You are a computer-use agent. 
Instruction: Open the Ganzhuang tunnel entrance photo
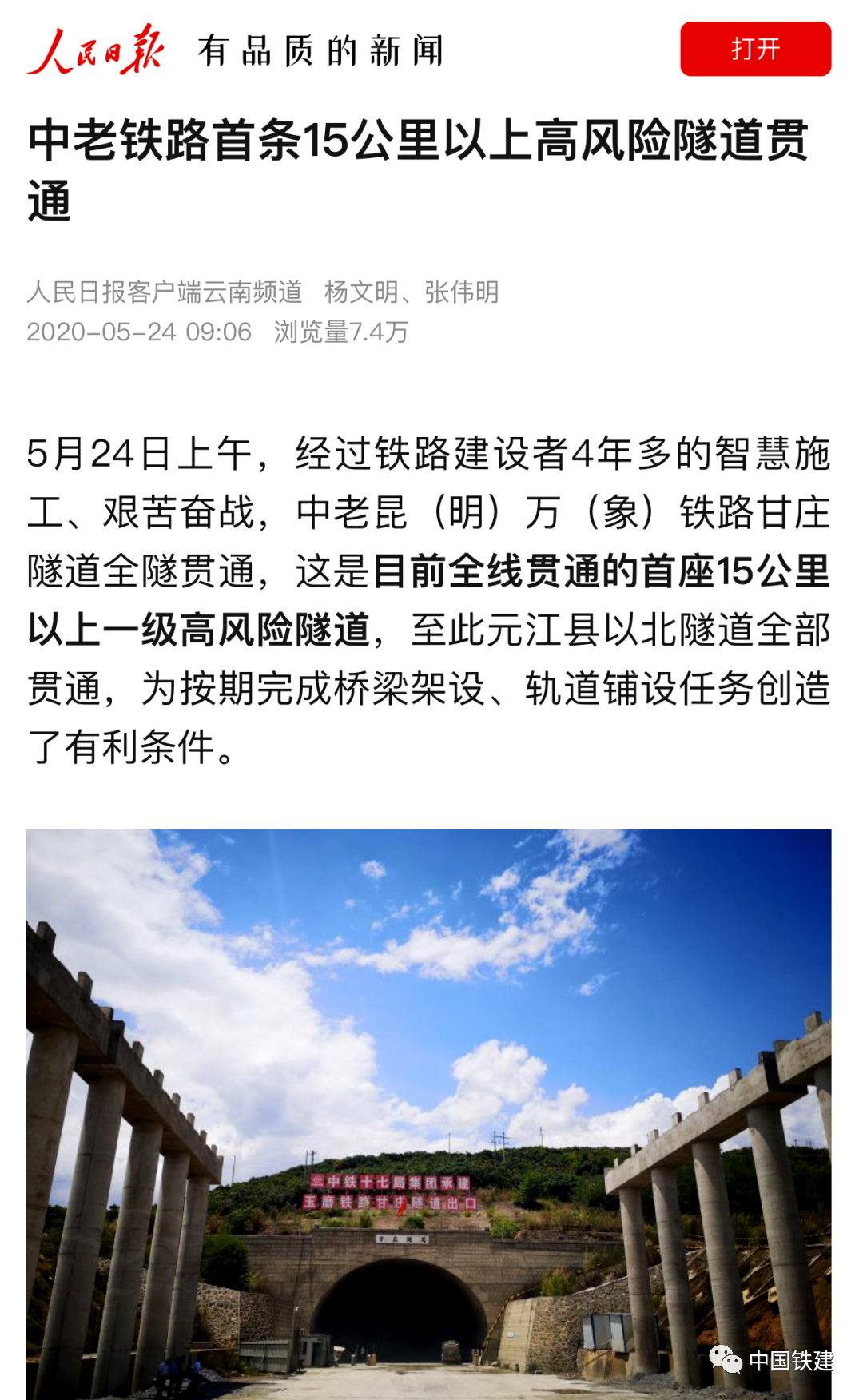[428, 1114]
